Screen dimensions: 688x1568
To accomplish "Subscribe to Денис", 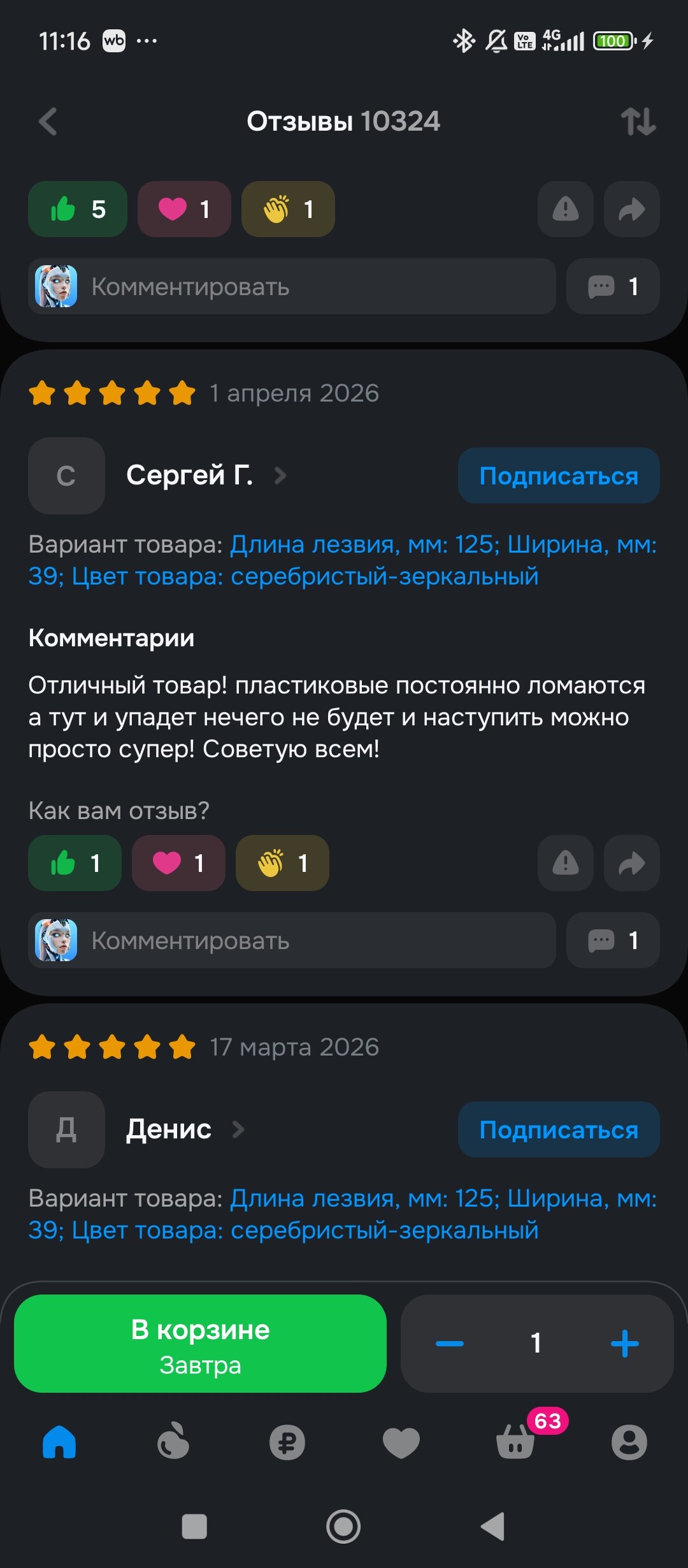I will (x=558, y=1129).
